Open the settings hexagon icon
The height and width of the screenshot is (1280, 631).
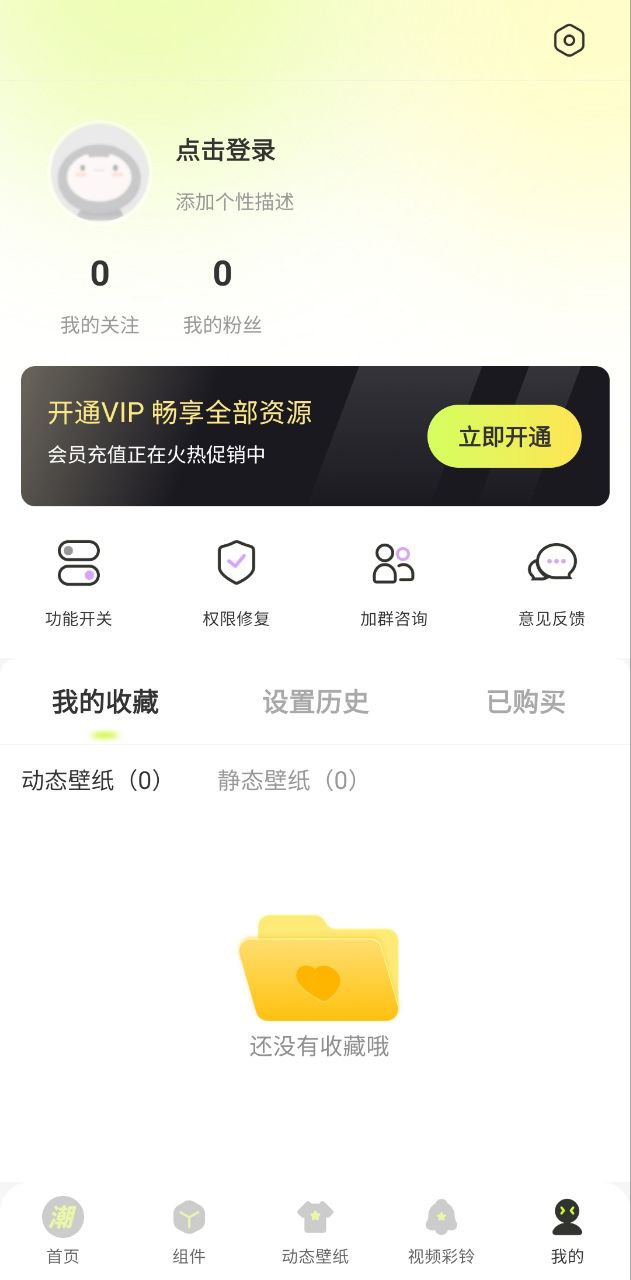tap(569, 41)
